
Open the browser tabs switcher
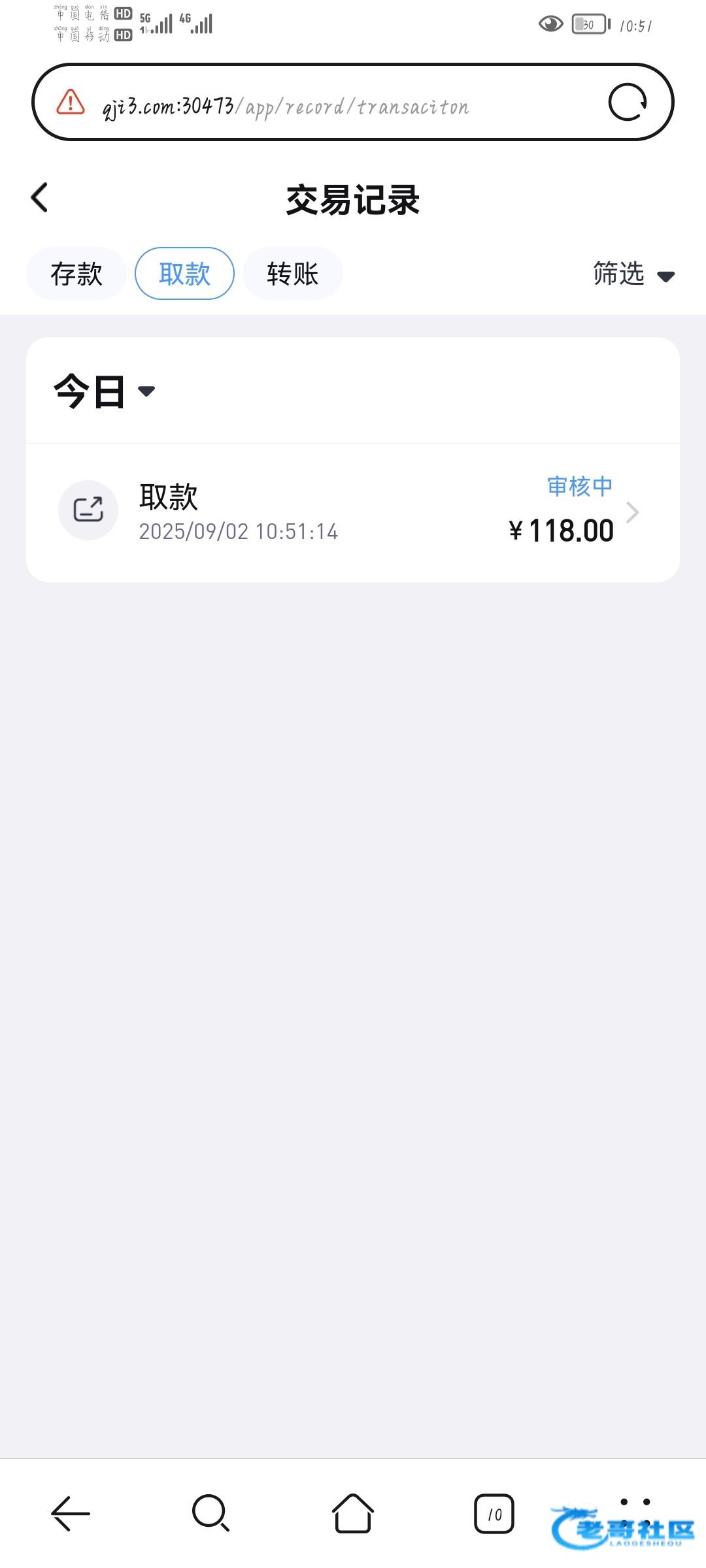pyautogui.click(x=494, y=1513)
